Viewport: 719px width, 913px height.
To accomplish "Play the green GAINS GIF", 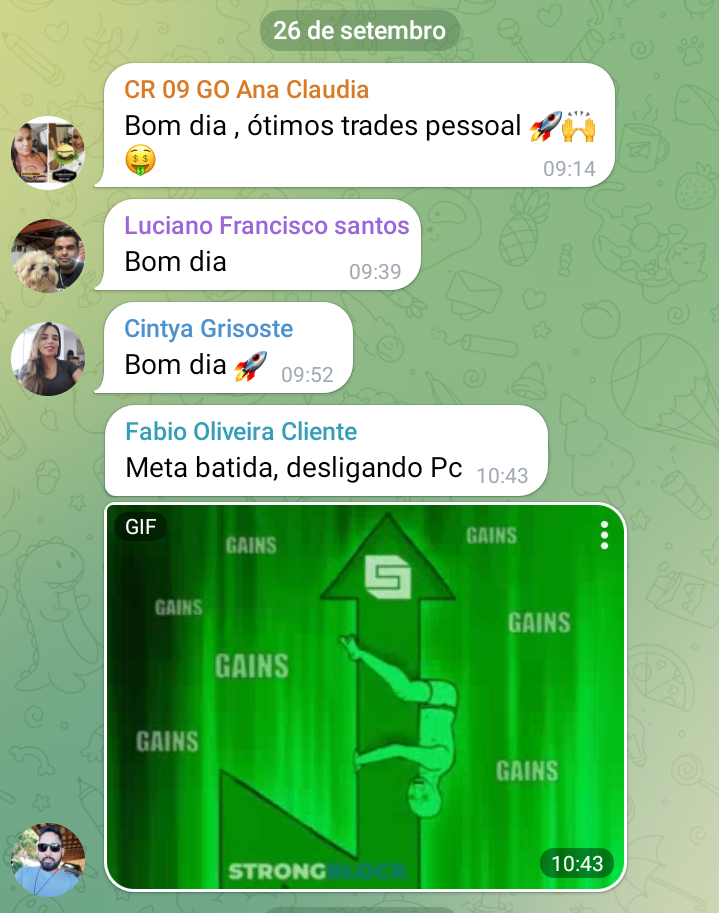I will click(365, 697).
